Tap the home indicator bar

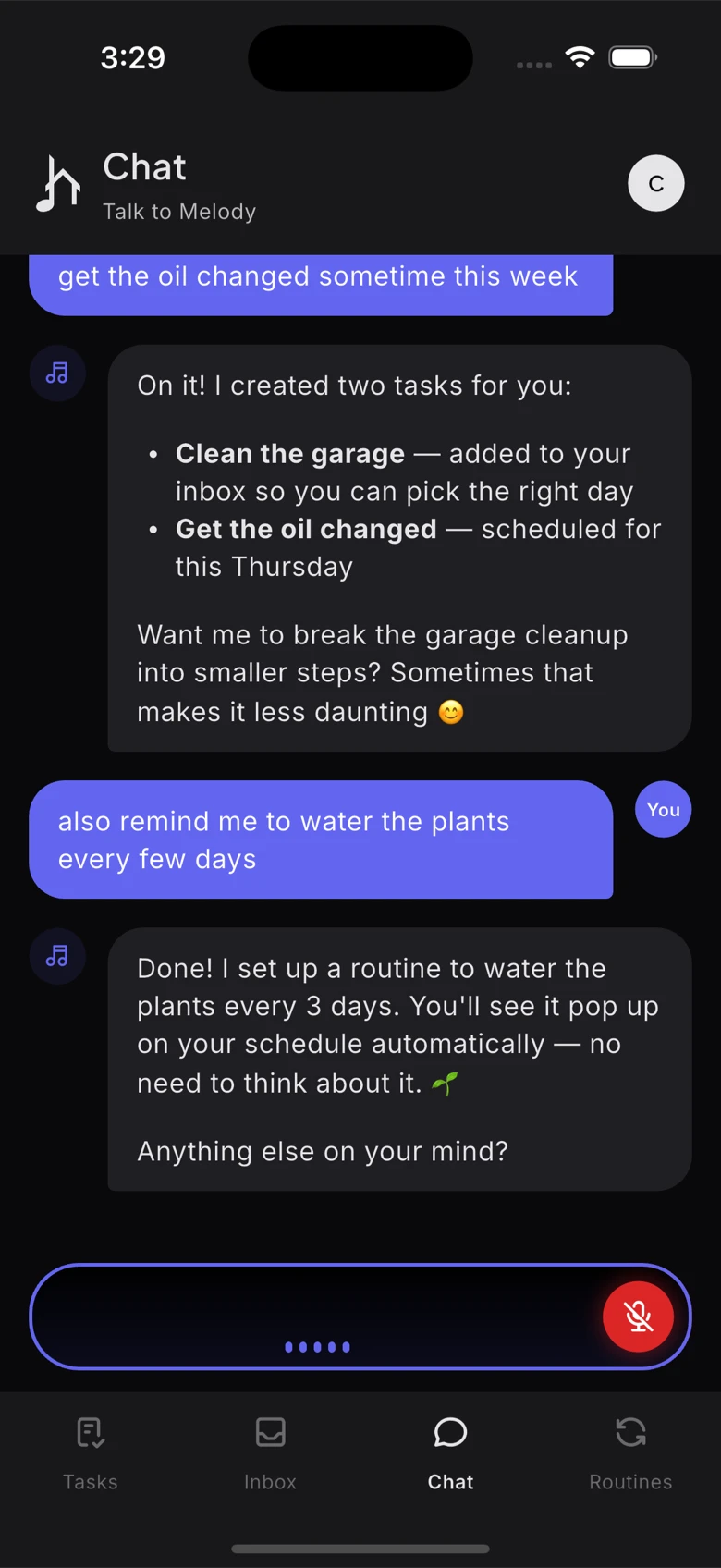(360, 1550)
